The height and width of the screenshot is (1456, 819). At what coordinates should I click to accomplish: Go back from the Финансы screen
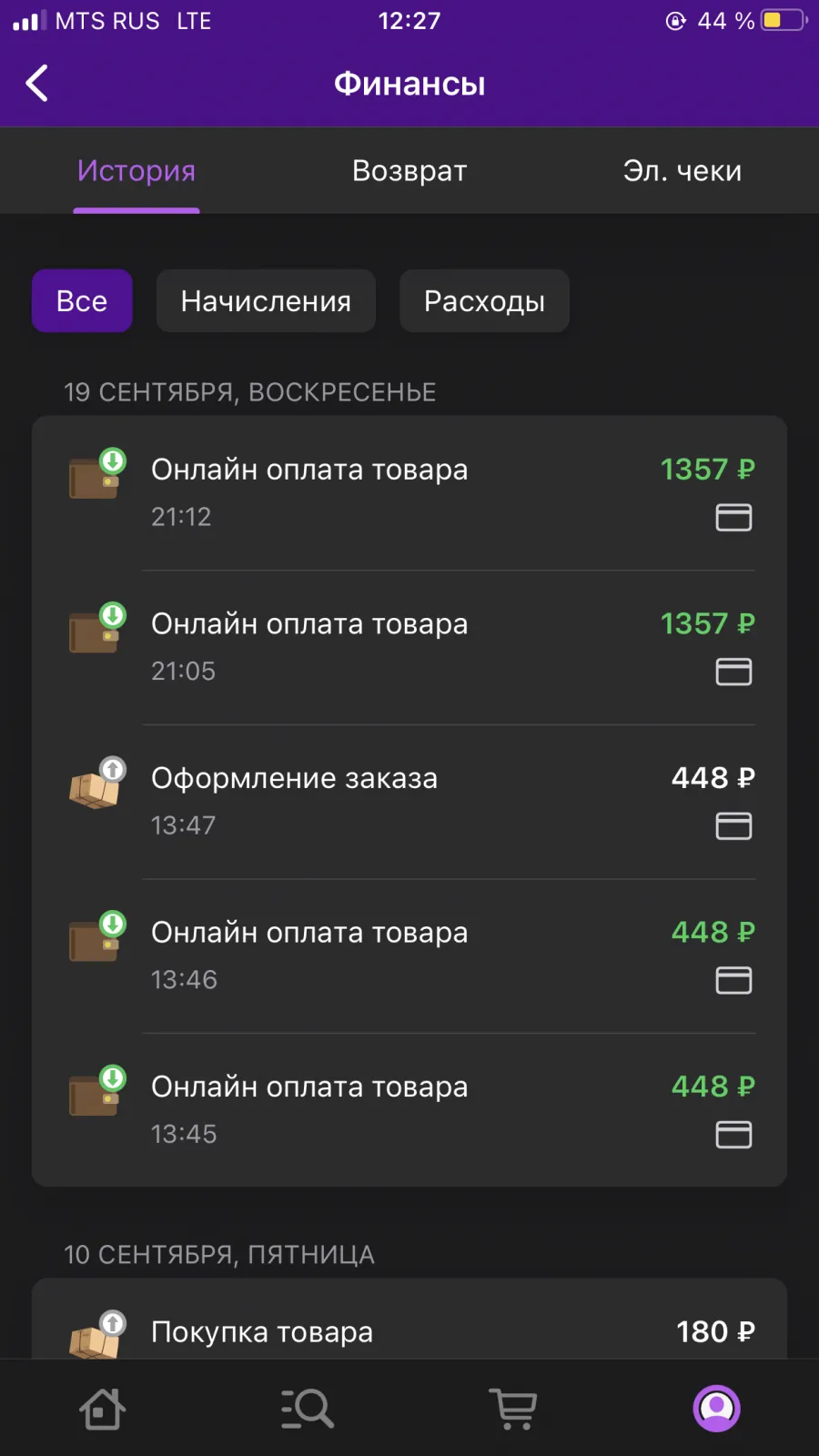(x=37, y=84)
